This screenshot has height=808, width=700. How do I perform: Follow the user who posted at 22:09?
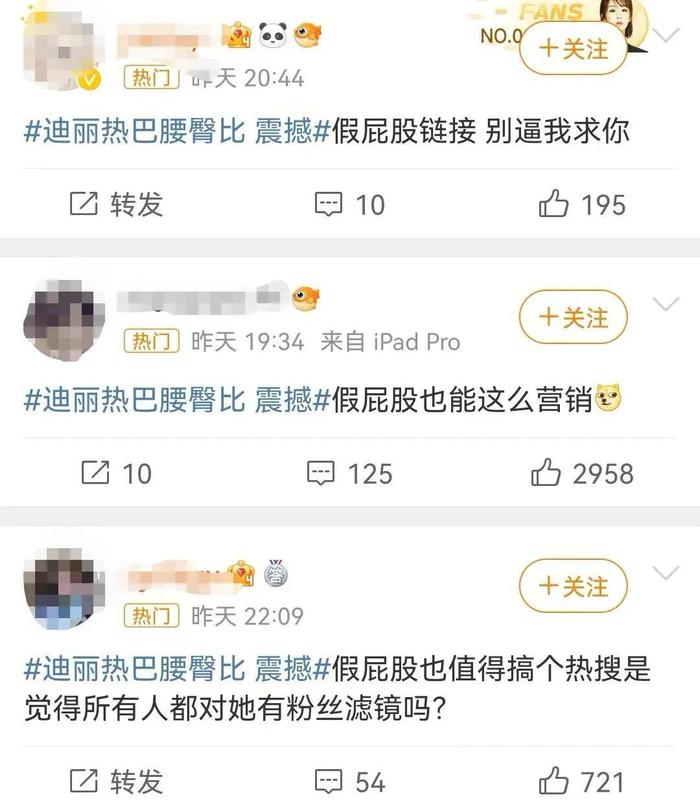click(x=573, y=586)
